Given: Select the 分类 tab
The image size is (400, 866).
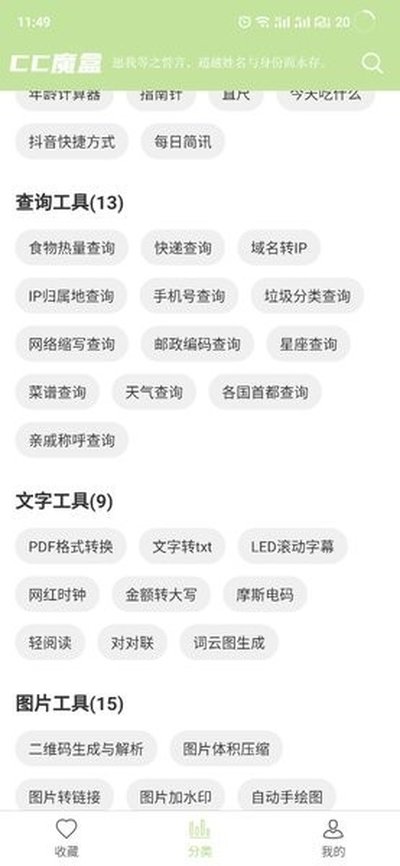Looking at the screenshot, I should [x=199, y=838].
